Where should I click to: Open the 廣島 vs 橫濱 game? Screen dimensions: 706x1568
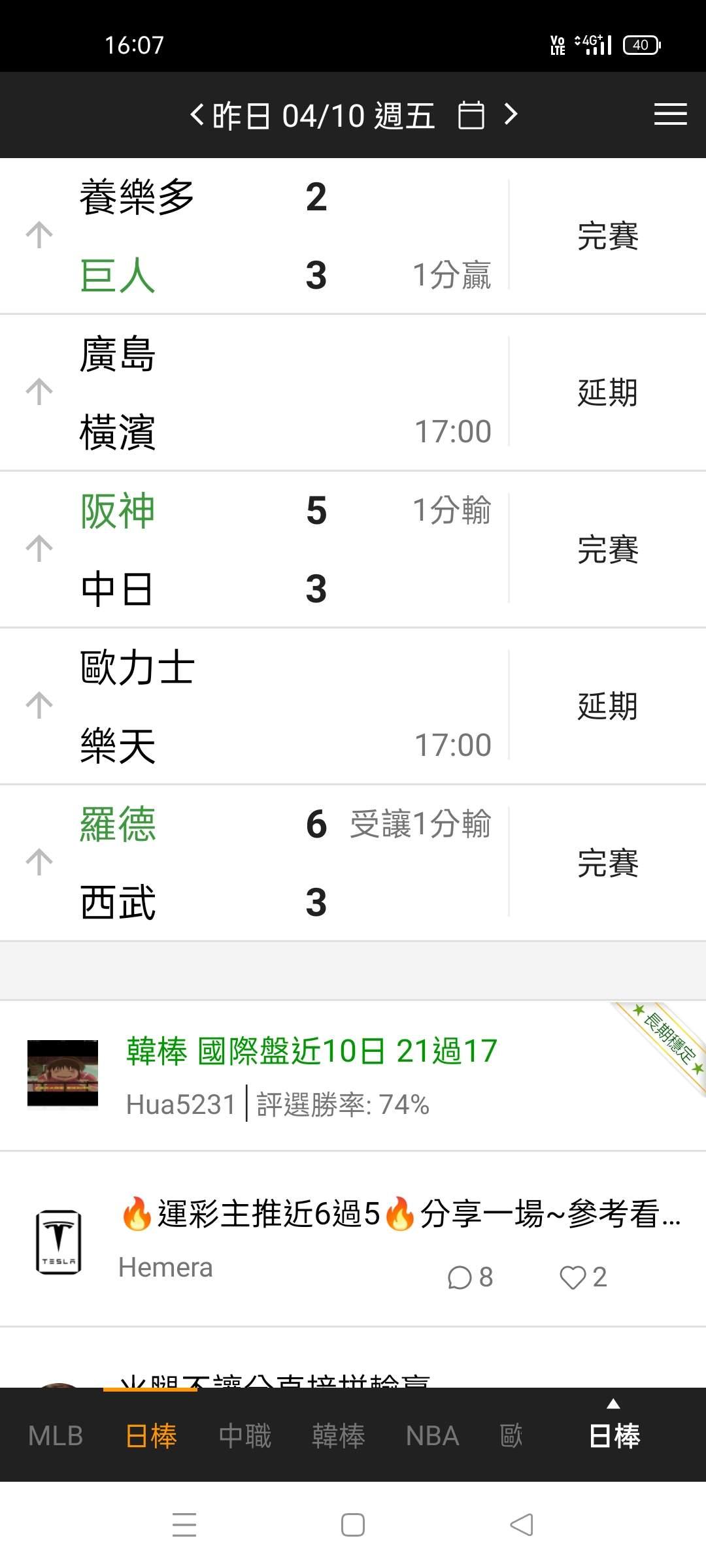[x=261, y=392]
